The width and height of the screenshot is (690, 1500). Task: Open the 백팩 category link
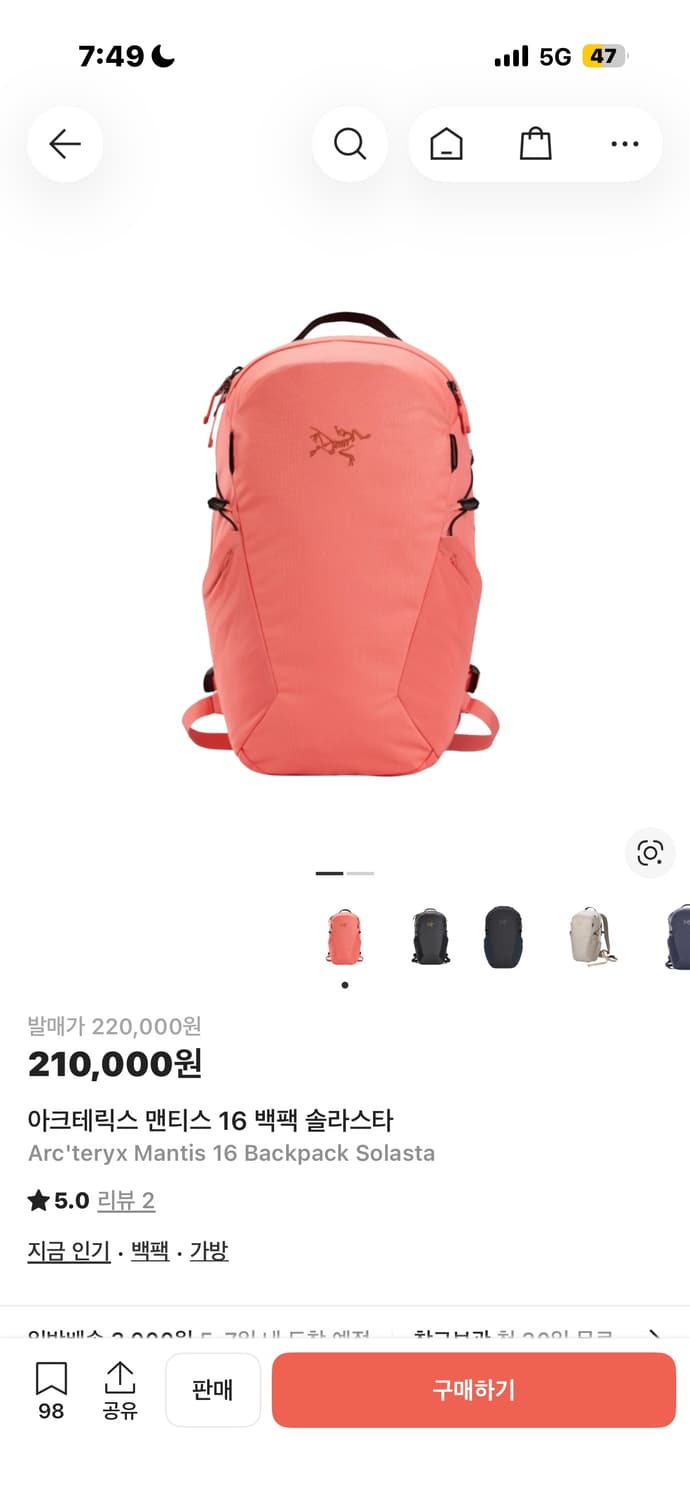click(150, 1251)
